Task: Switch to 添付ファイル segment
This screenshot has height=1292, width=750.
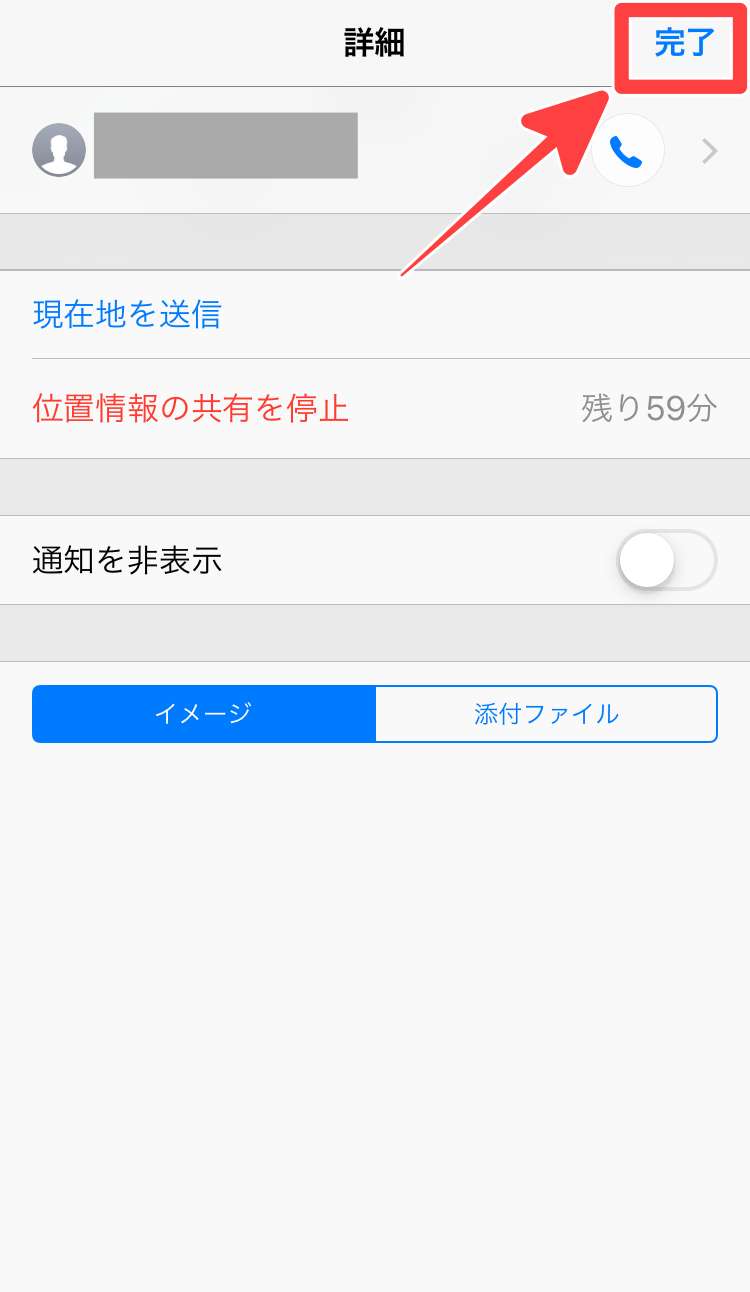Action: 546,714
